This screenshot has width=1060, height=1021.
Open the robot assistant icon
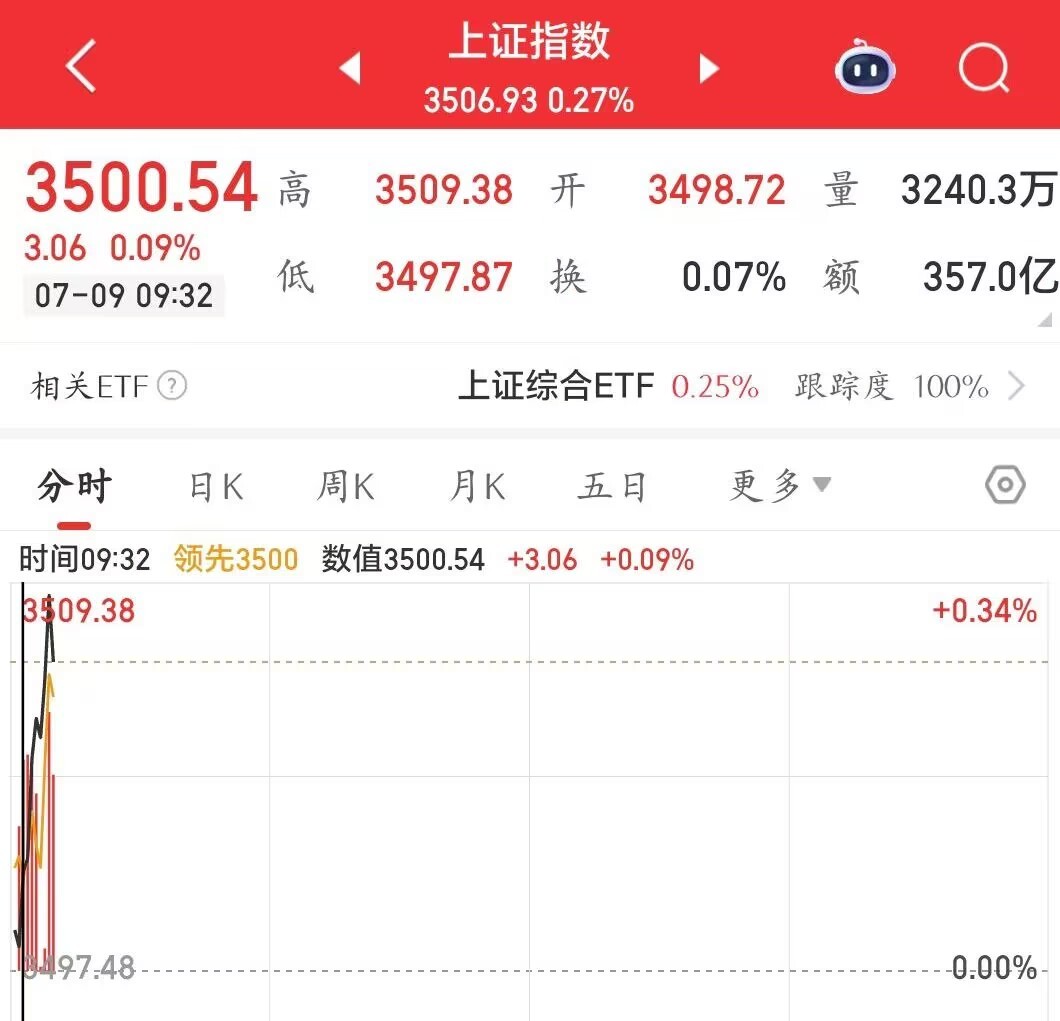(x=865, y=68)
